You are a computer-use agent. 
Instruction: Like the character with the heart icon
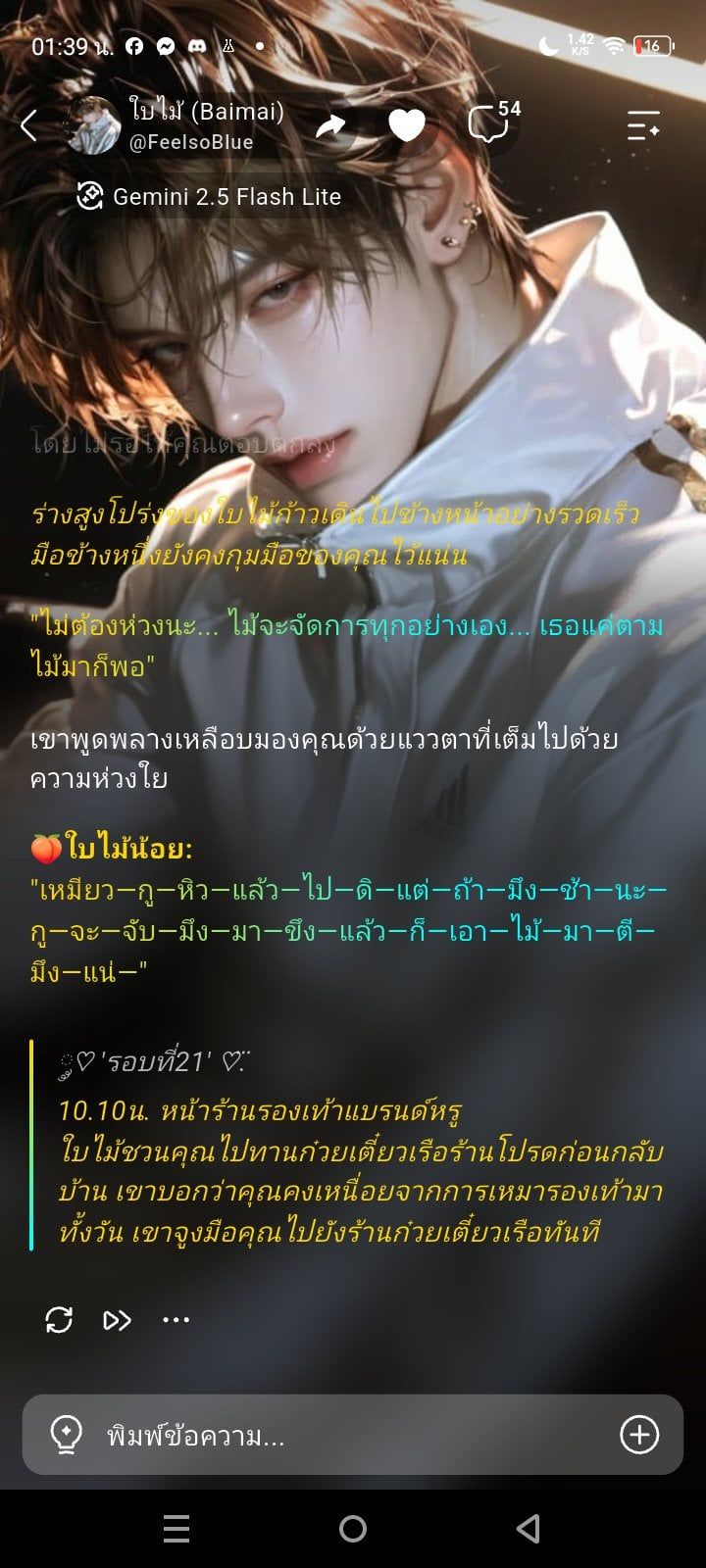point(407,125)
